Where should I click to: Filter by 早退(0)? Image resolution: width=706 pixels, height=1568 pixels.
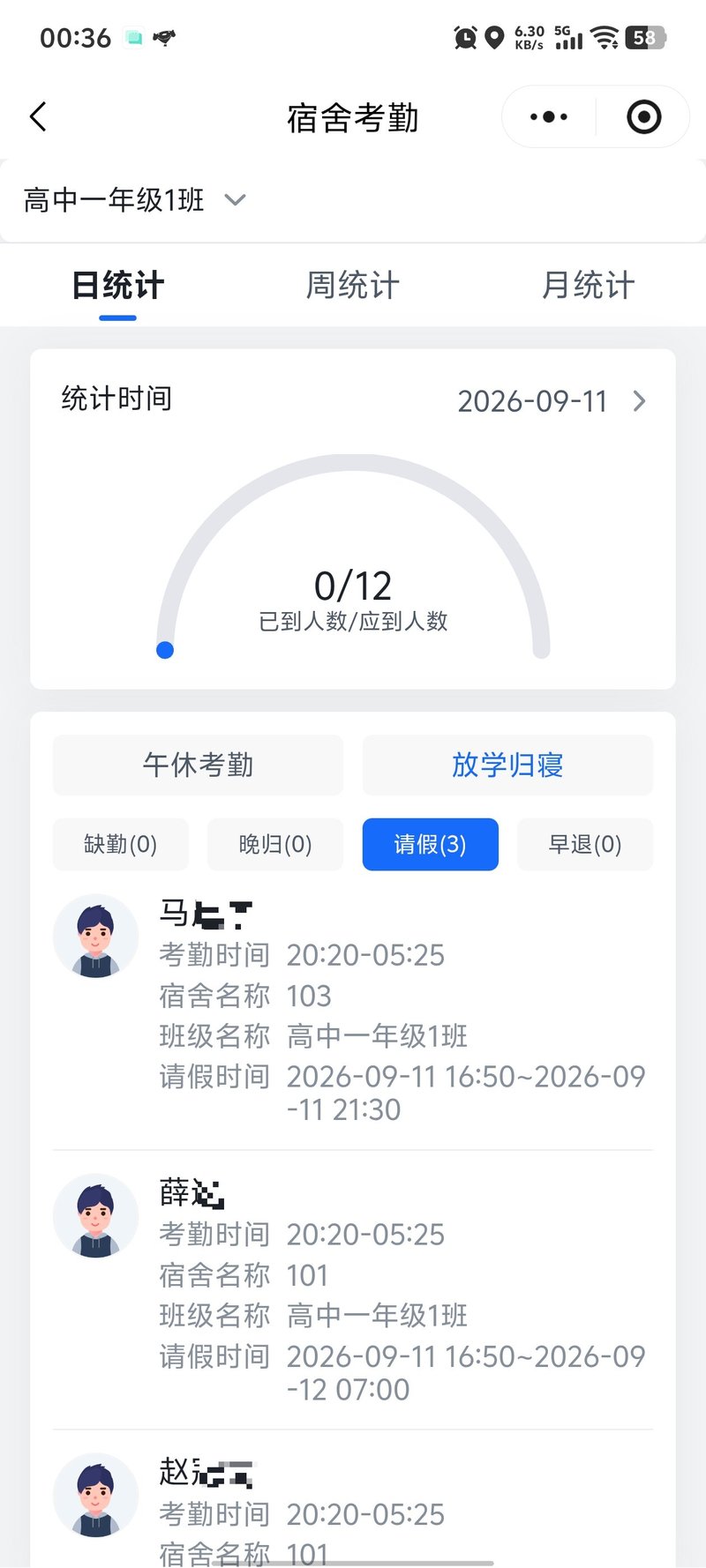585,844
